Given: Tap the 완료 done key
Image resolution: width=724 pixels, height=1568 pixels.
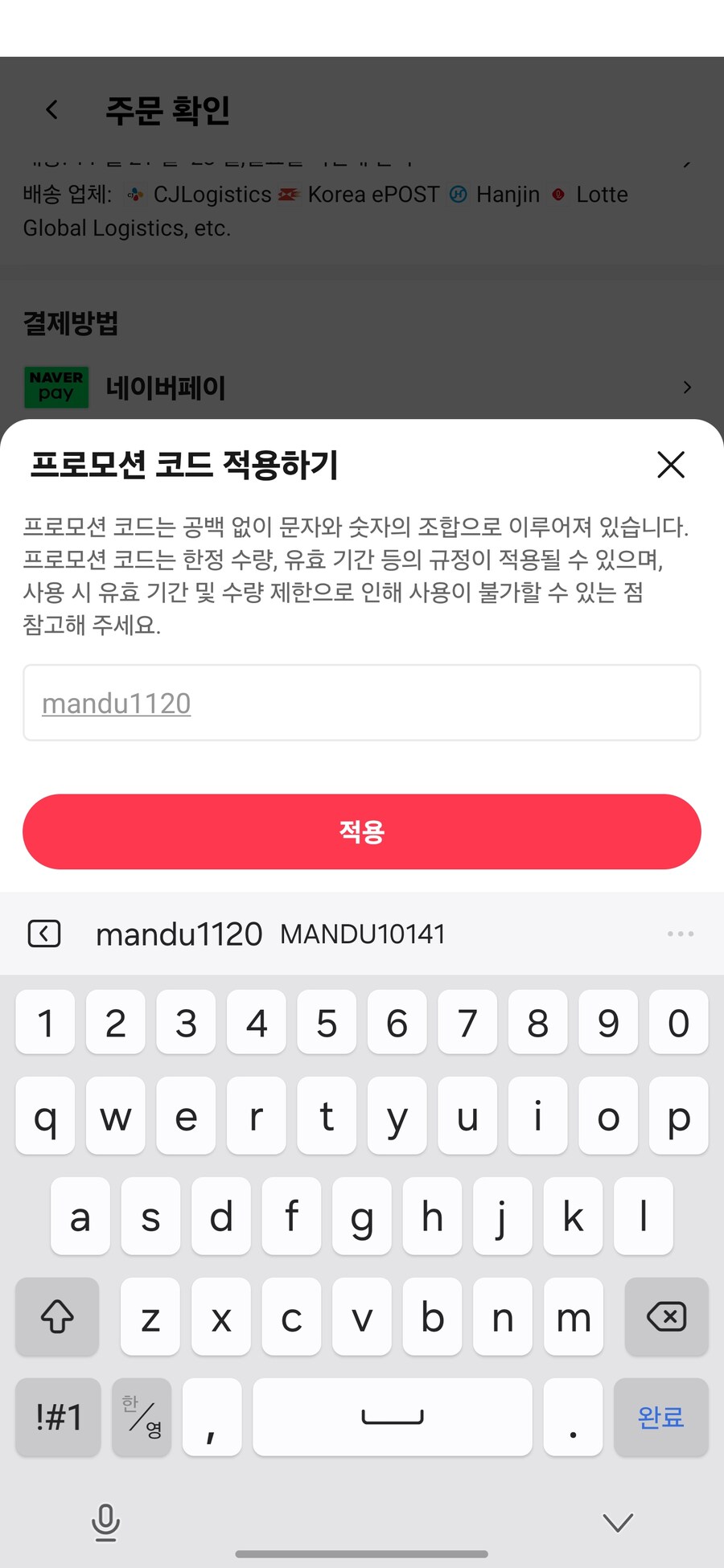Looking at the screenshot, I should (660, 1417).
